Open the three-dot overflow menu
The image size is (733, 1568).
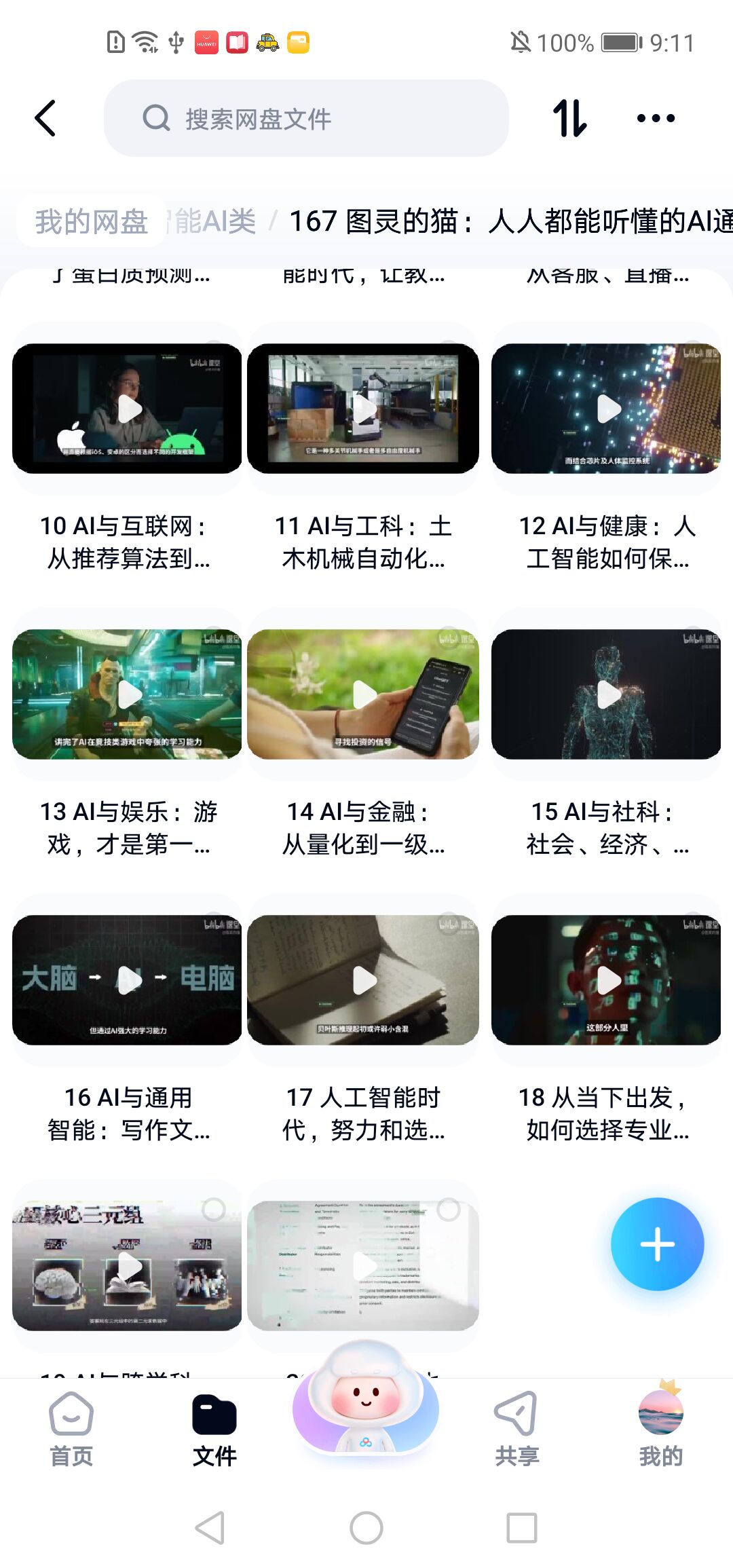pos(656,118)
